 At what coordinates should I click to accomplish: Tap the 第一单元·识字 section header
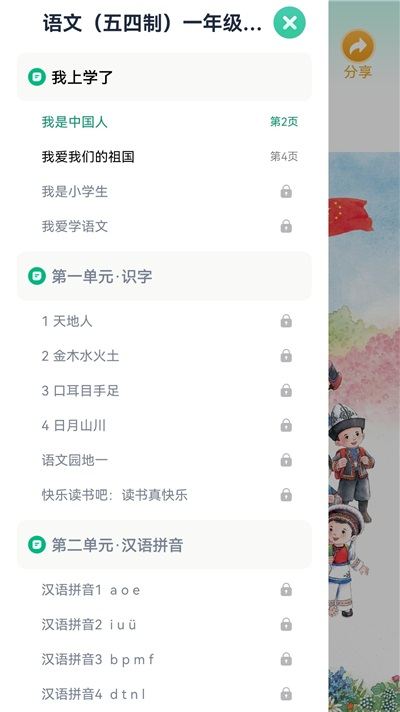click(164, 276)
